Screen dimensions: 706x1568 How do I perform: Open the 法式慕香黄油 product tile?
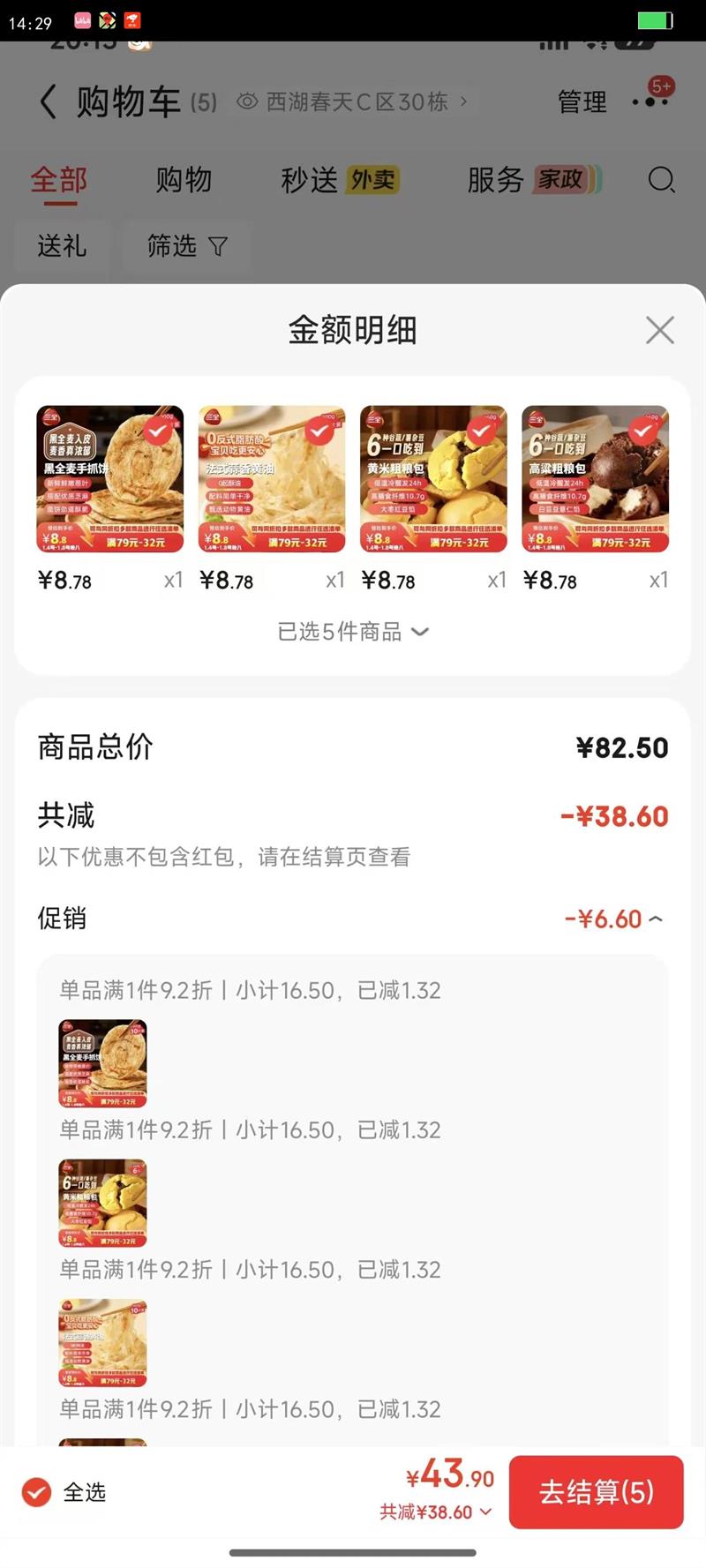click(x=272, y=479)
